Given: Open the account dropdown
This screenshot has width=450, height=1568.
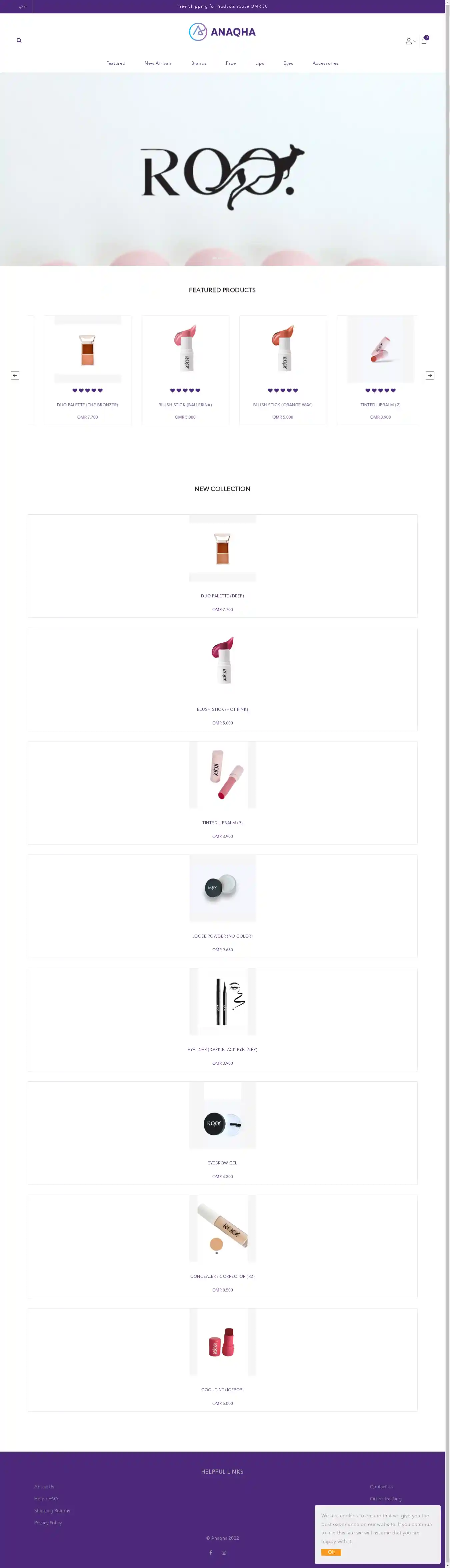Looking at the screenshot, I should coord(410,41).
